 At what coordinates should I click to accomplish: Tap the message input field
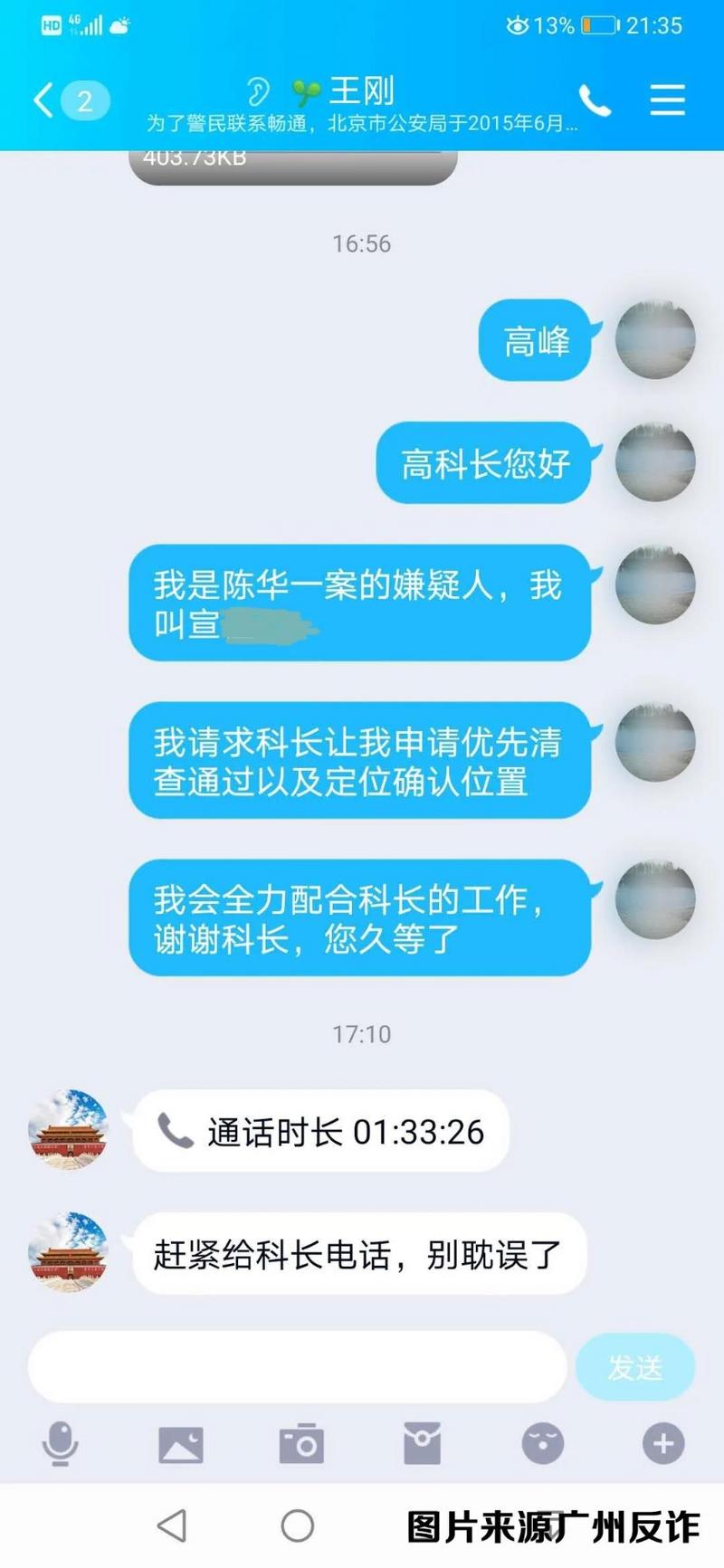(x=297, y=1366)
